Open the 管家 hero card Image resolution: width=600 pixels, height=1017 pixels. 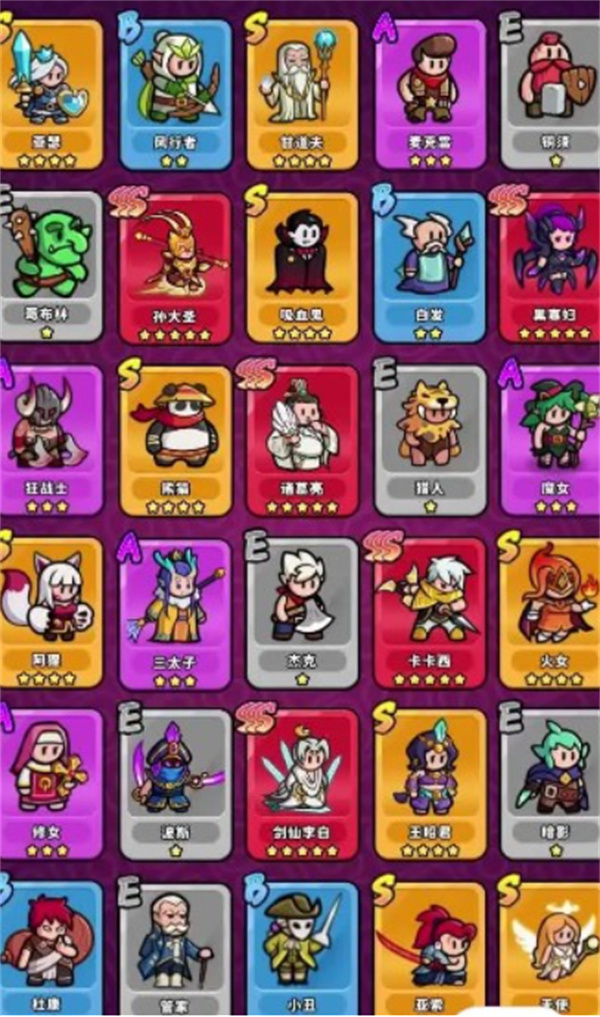point(176,950)
